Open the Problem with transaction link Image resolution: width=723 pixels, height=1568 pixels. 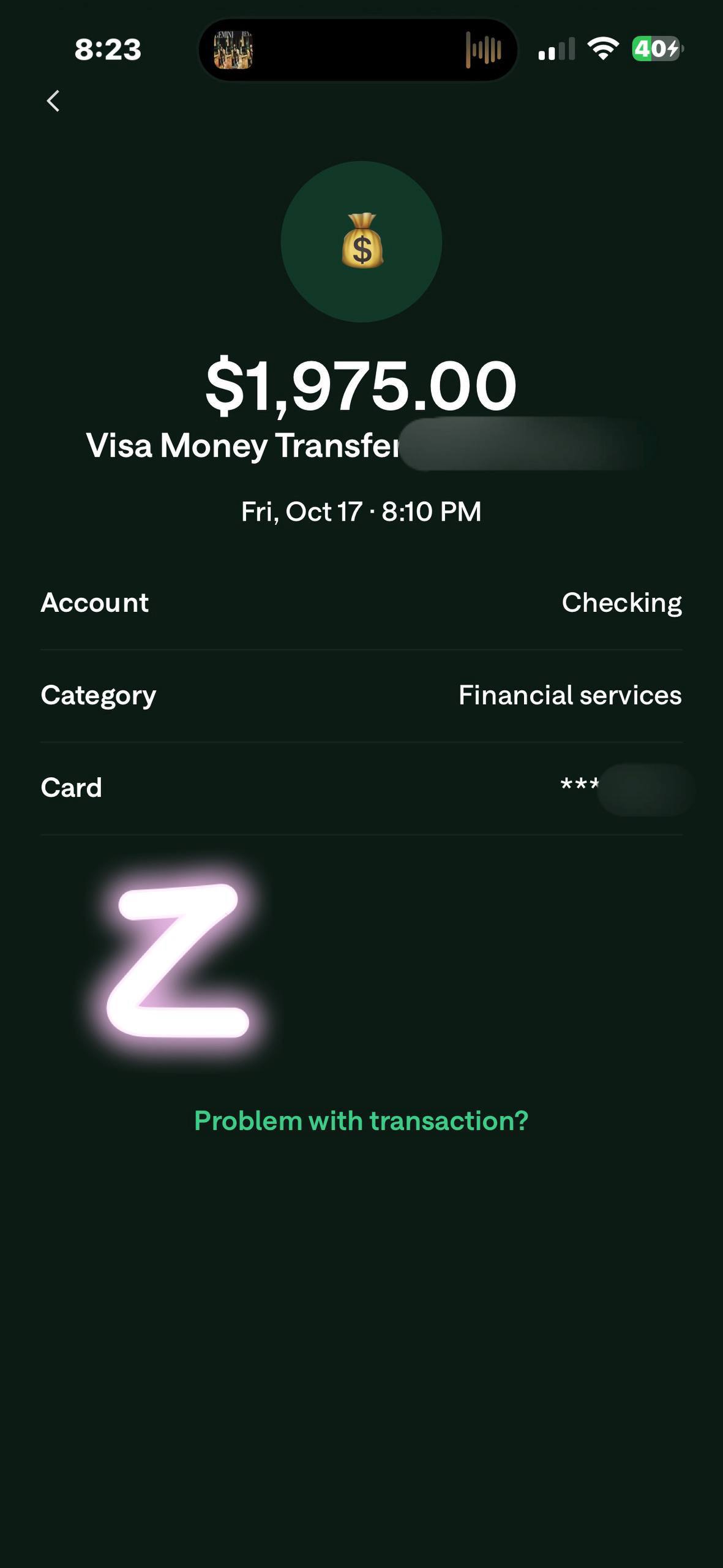pos(361,1121)
